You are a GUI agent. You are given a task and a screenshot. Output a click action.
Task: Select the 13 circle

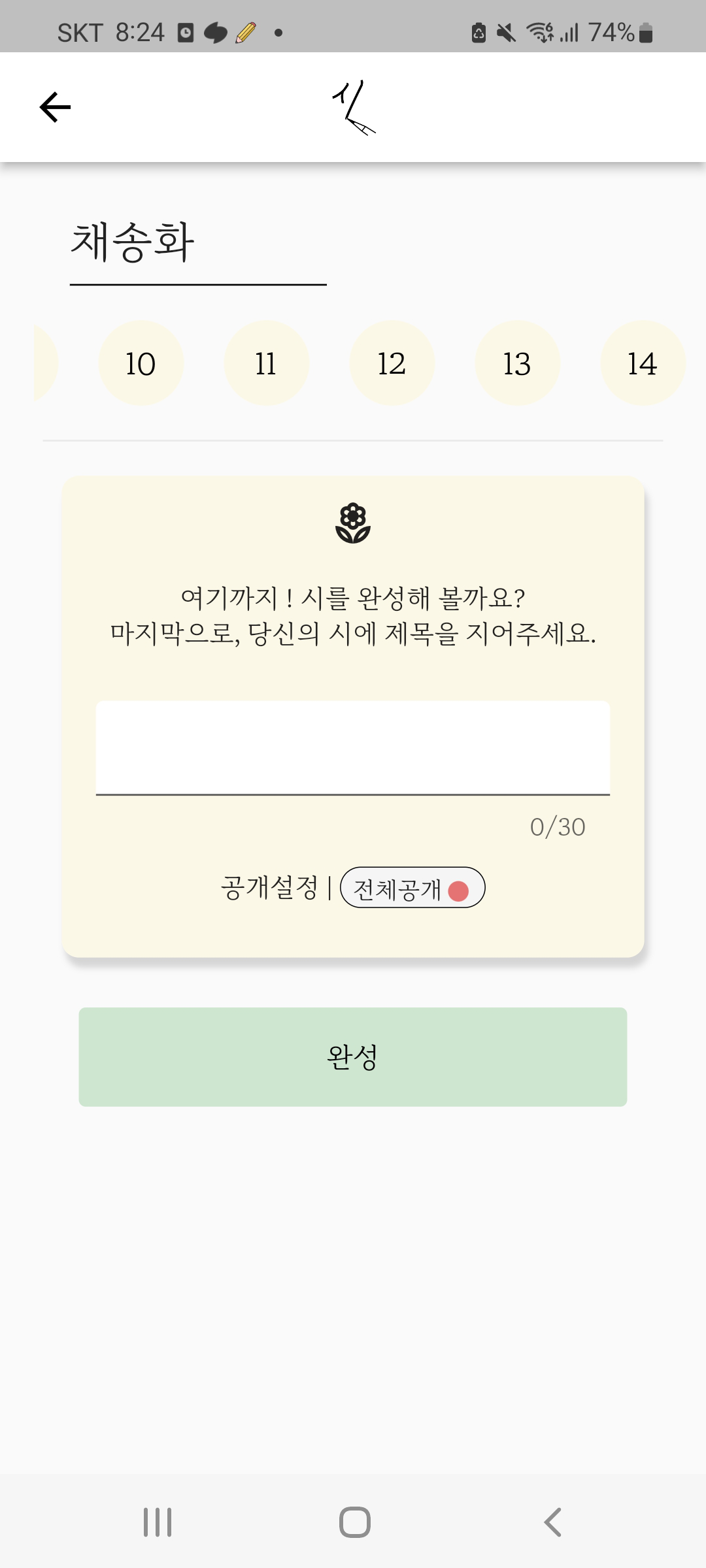pos(517,363)
